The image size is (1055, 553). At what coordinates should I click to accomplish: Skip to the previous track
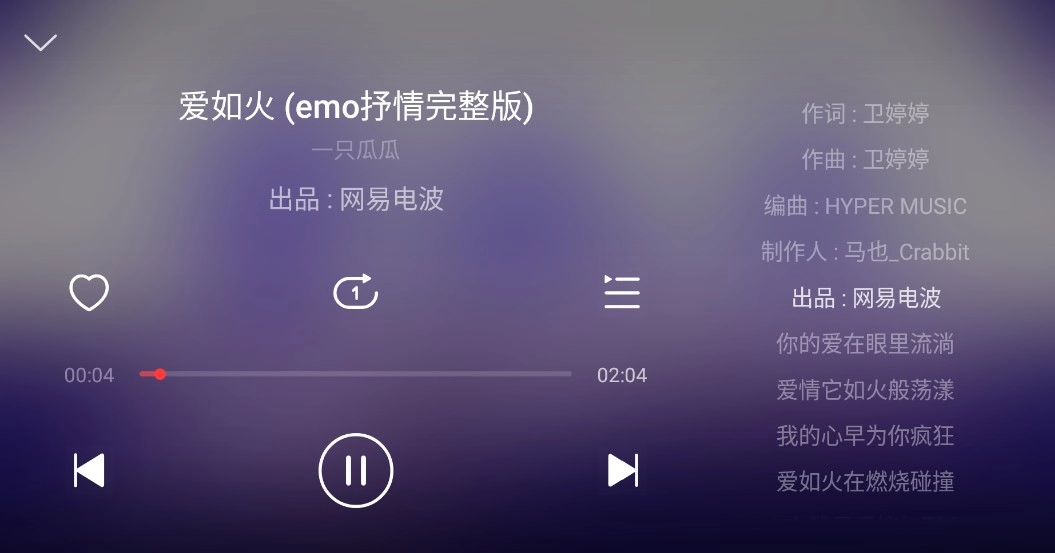click(89, 470)
